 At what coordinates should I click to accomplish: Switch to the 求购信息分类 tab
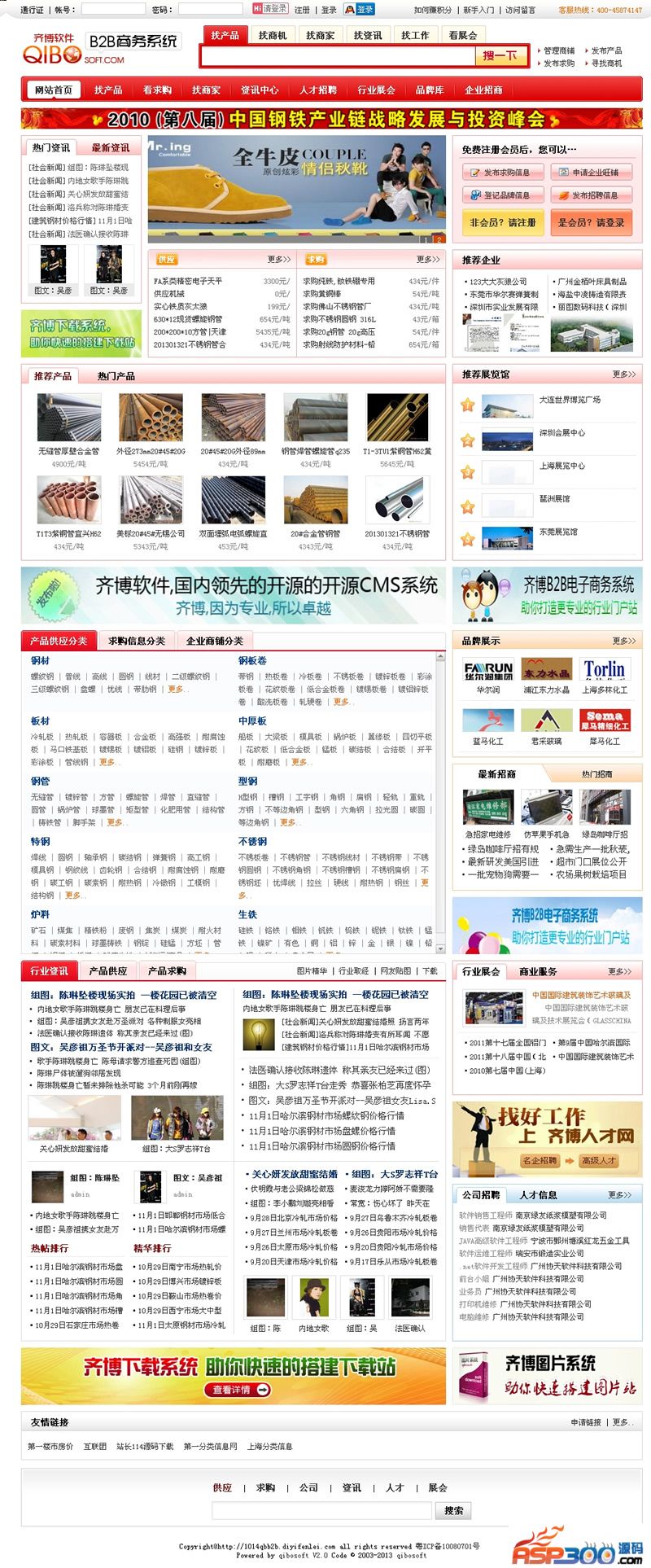[136, 641]
